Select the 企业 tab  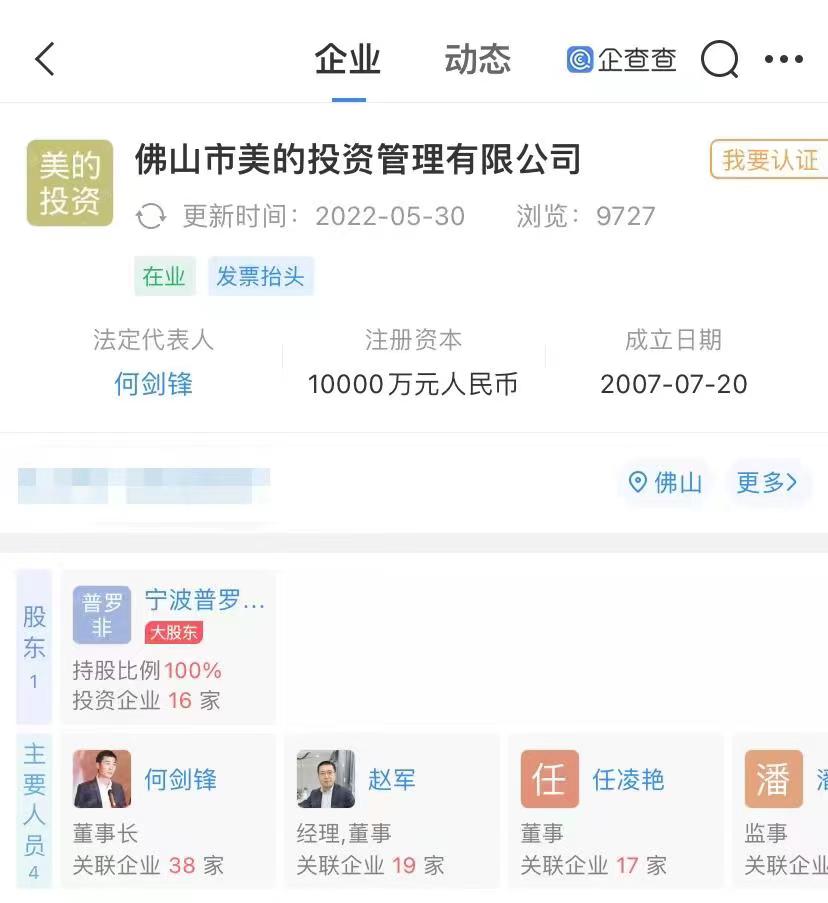click(x=348, y=59)
